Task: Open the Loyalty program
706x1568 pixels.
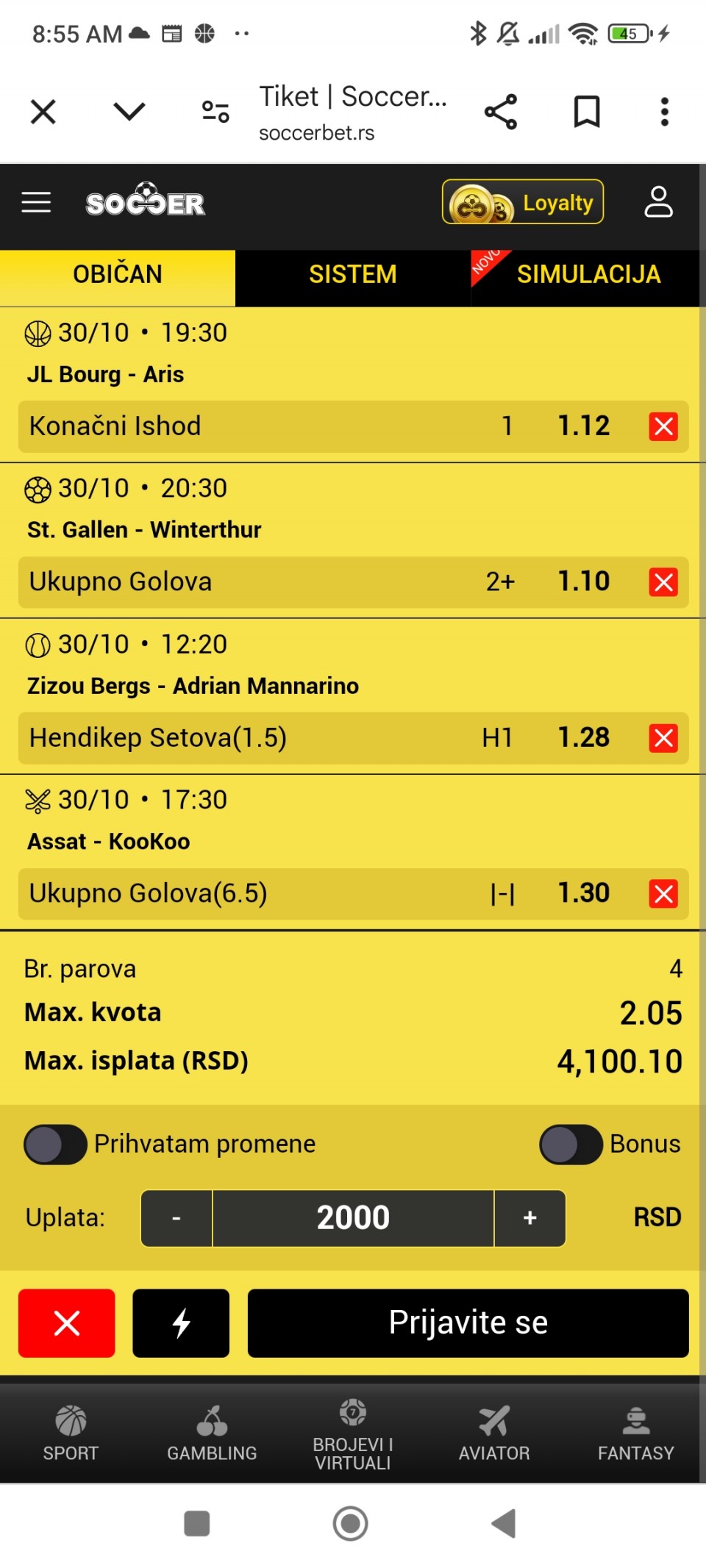Action: [523, 202]
